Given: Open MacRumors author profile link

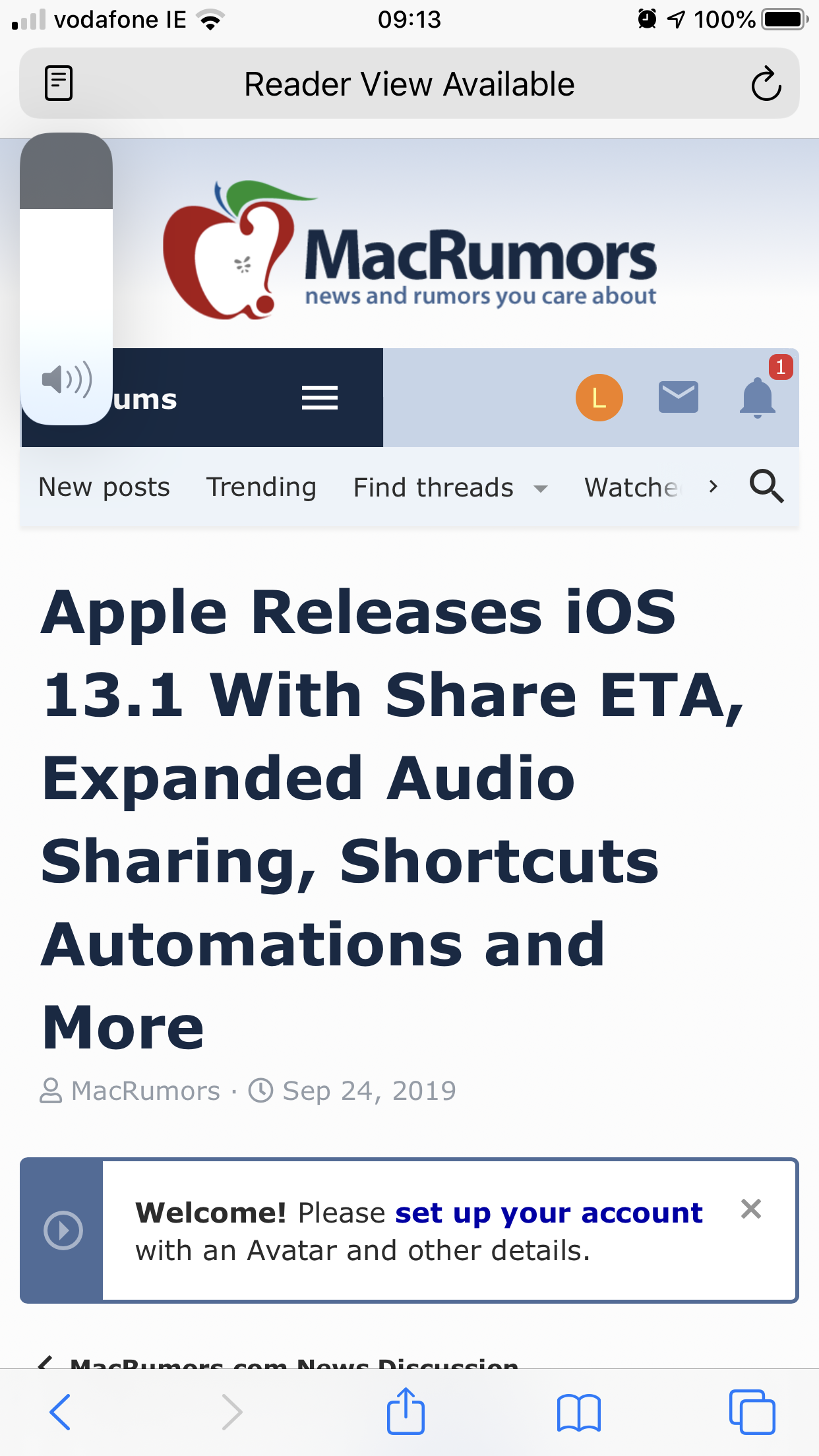Looking at the screenshot, I should click(145, 1091).
